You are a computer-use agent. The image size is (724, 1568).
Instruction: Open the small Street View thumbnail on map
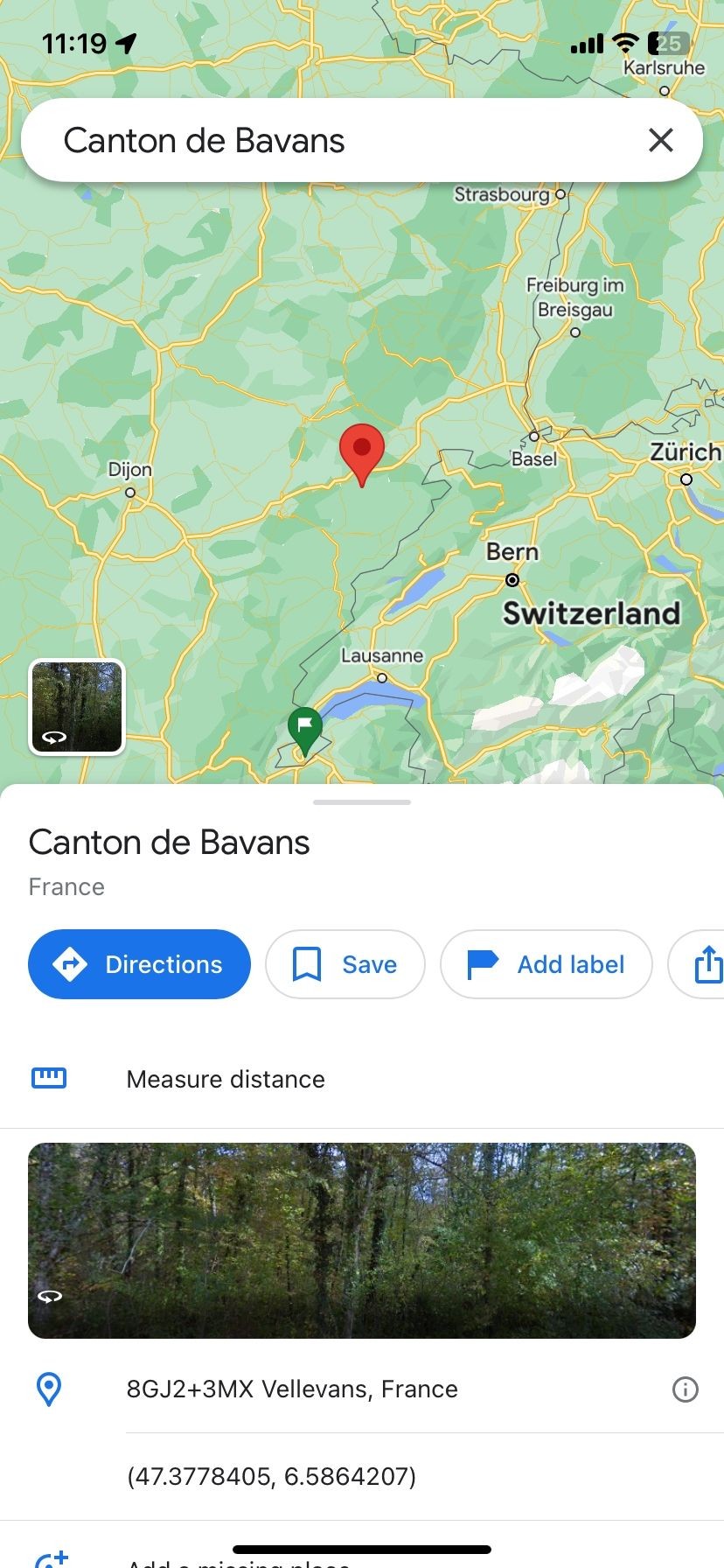pyautogui.click(x=77, y=707)
